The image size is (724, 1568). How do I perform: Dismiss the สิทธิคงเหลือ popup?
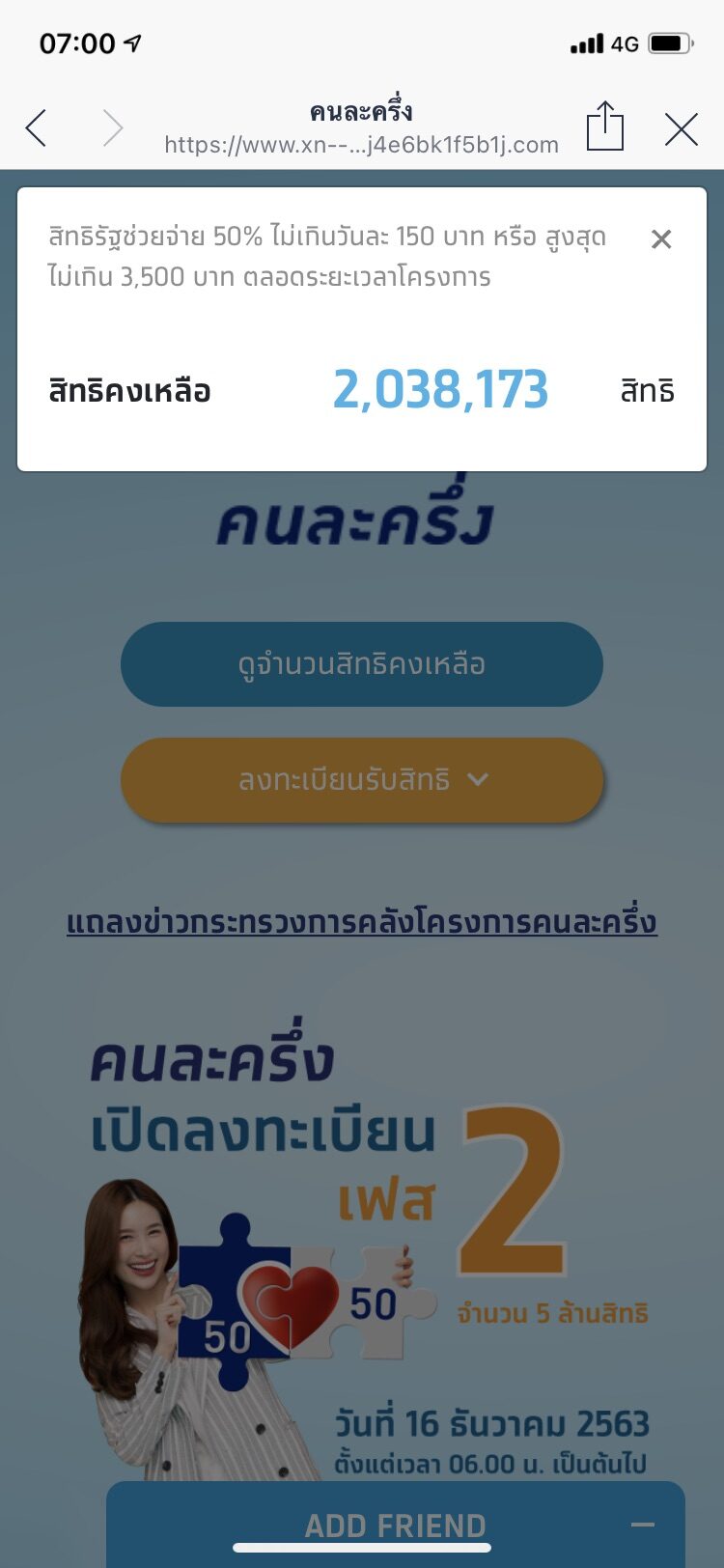(661, 239)
